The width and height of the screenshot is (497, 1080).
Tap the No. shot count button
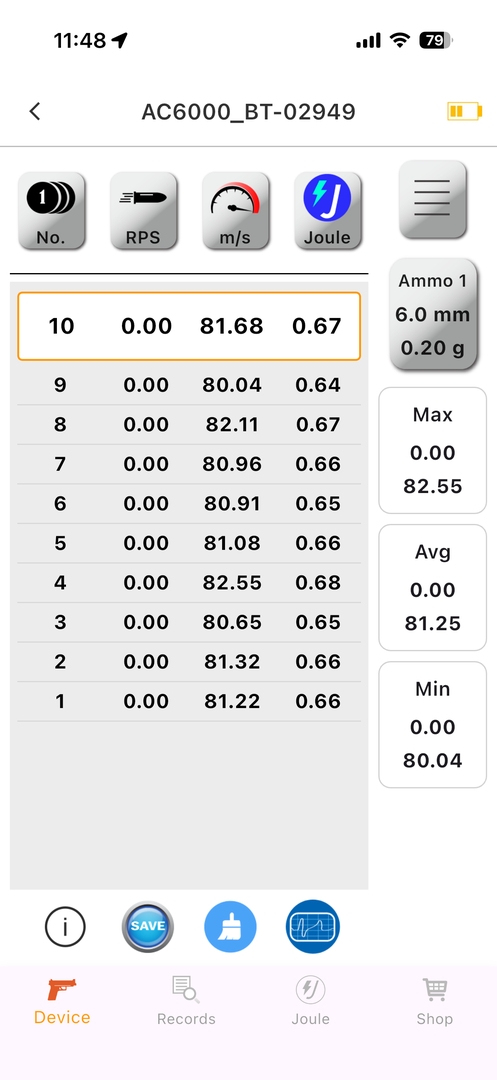51,210
